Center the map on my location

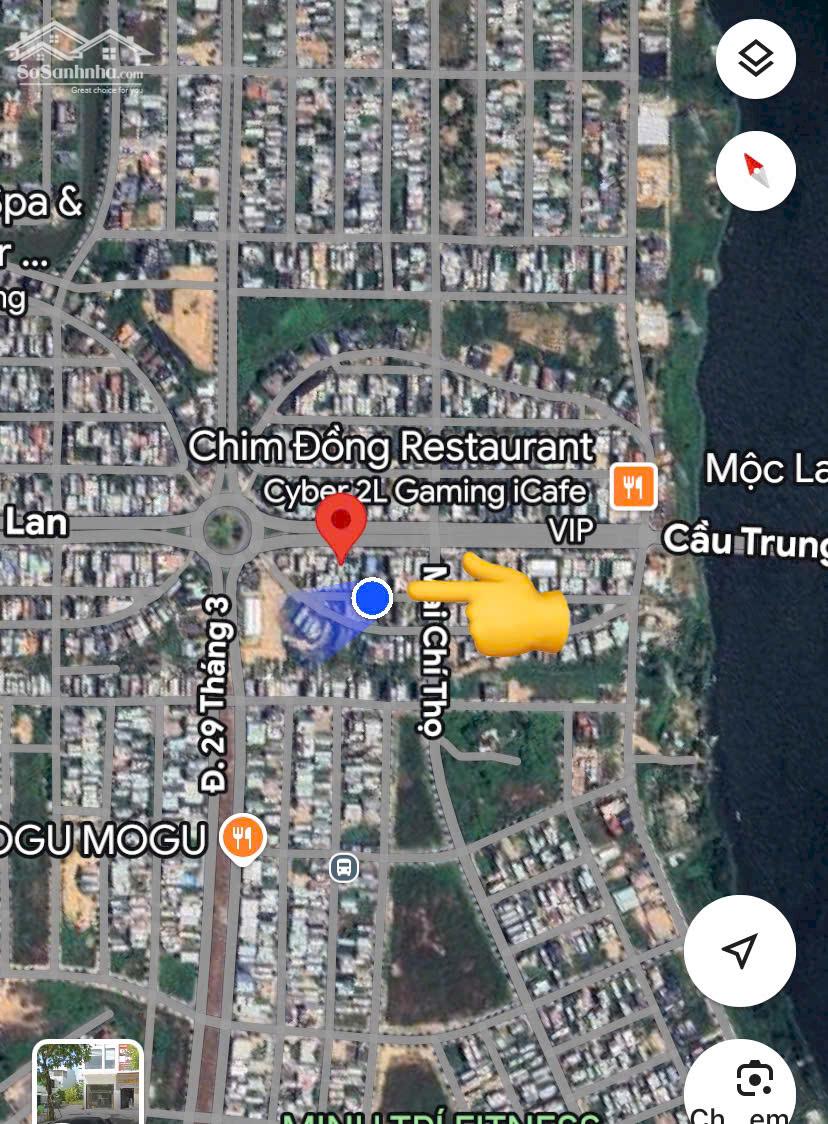(739, 951)
